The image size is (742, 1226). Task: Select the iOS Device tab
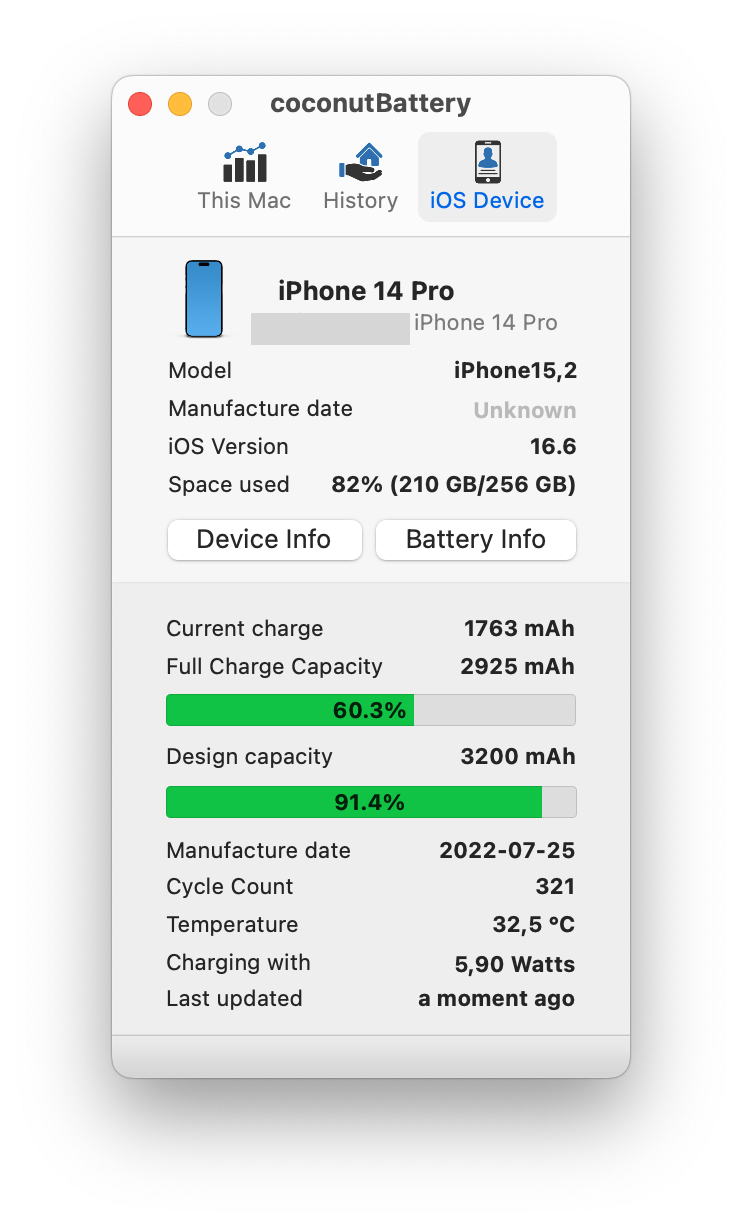(x=487, y=177)
